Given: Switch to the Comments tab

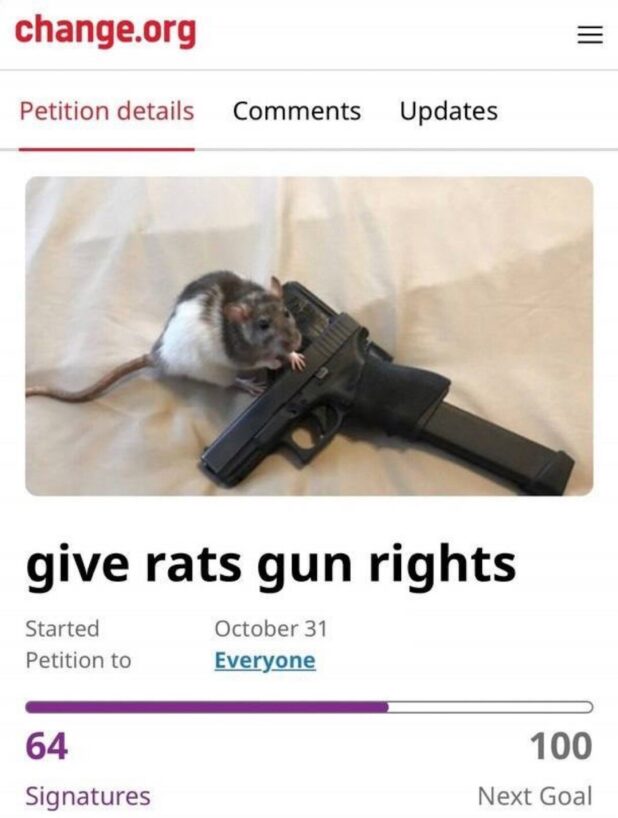Looking at the screenshot, I should (x=296, y=111).
